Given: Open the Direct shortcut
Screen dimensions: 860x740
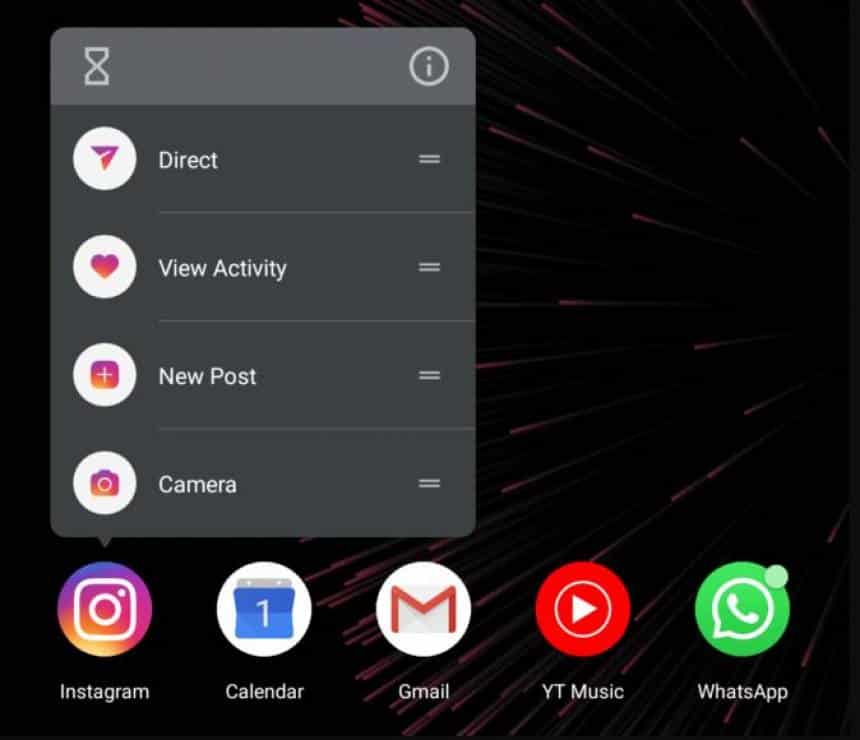Looking at the screenshot, I should (188, 160).
